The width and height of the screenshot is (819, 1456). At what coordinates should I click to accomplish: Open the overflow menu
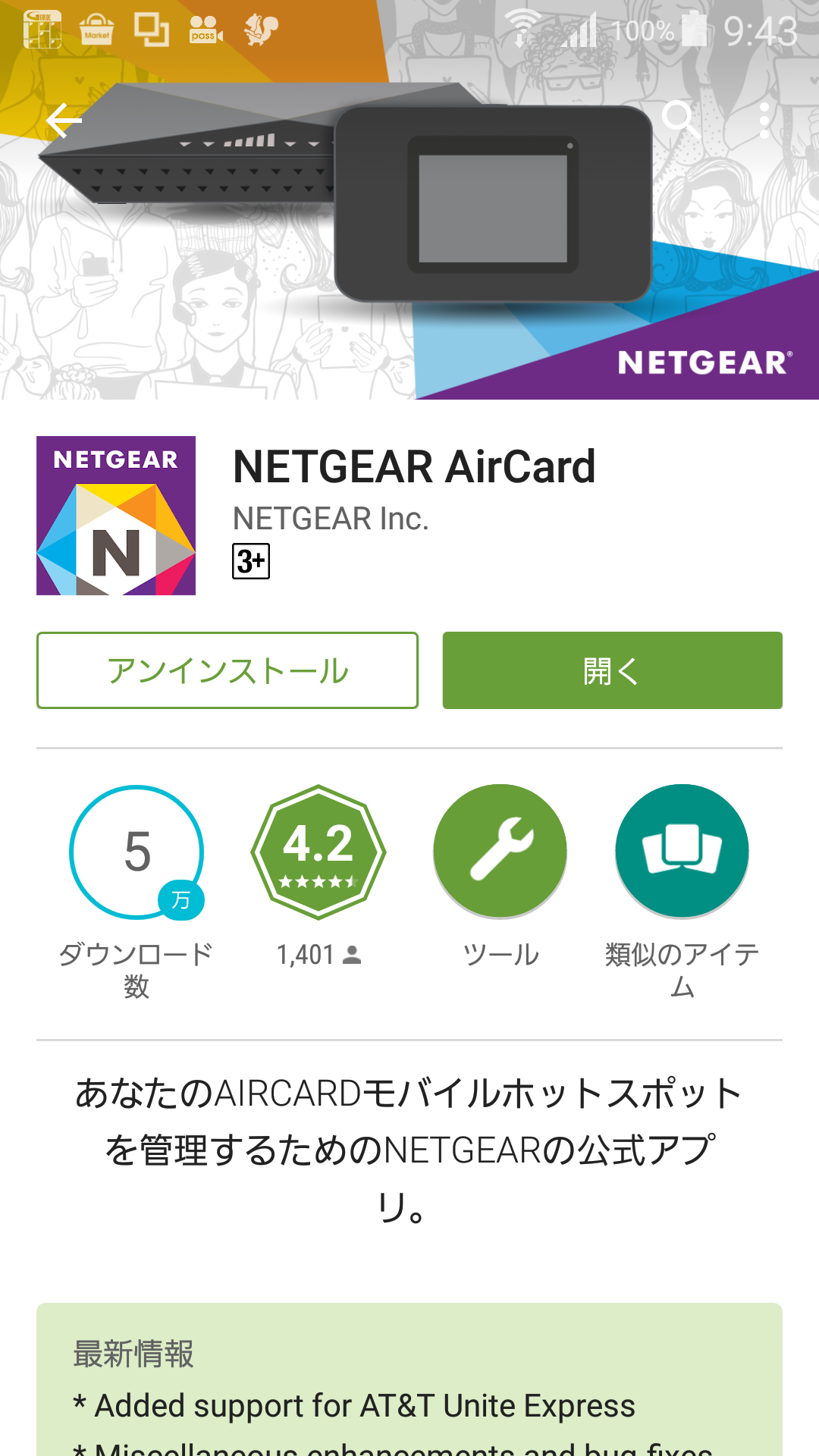click(x=764, y=121)
